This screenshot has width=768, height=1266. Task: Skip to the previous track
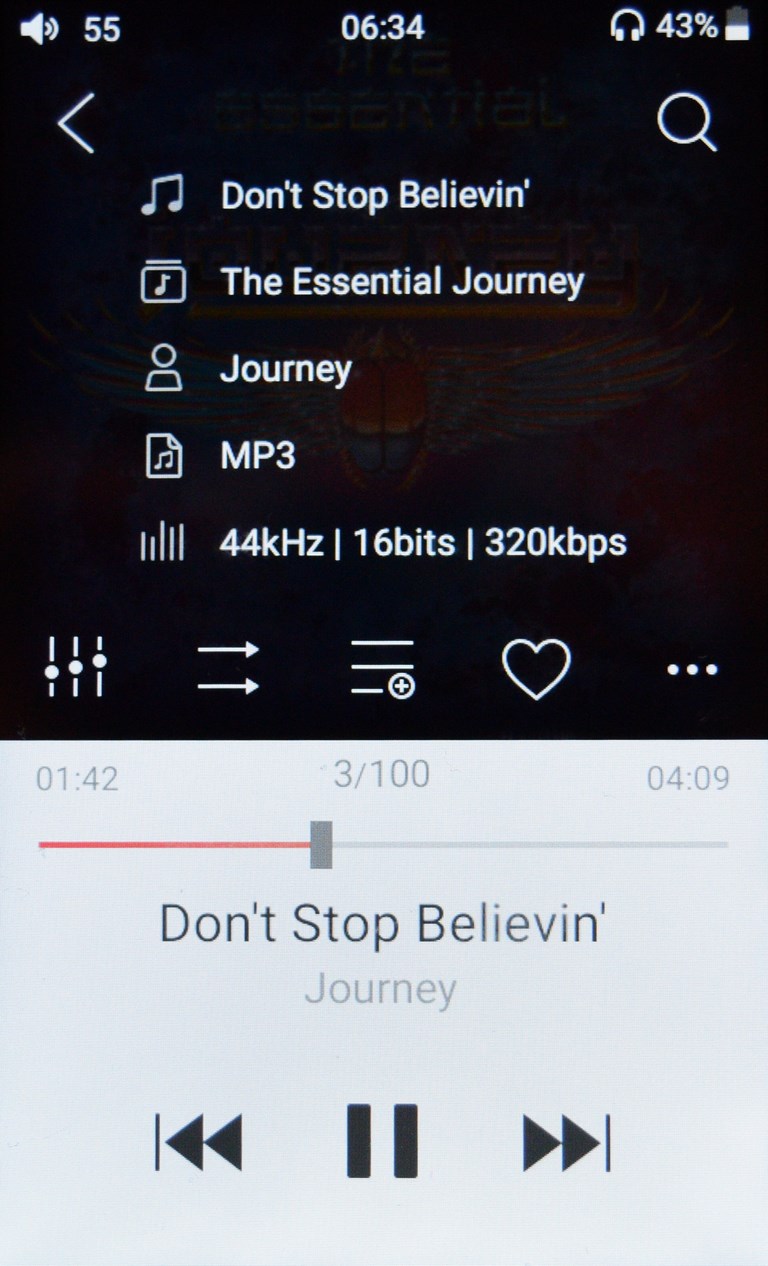tap(198, 1141)
